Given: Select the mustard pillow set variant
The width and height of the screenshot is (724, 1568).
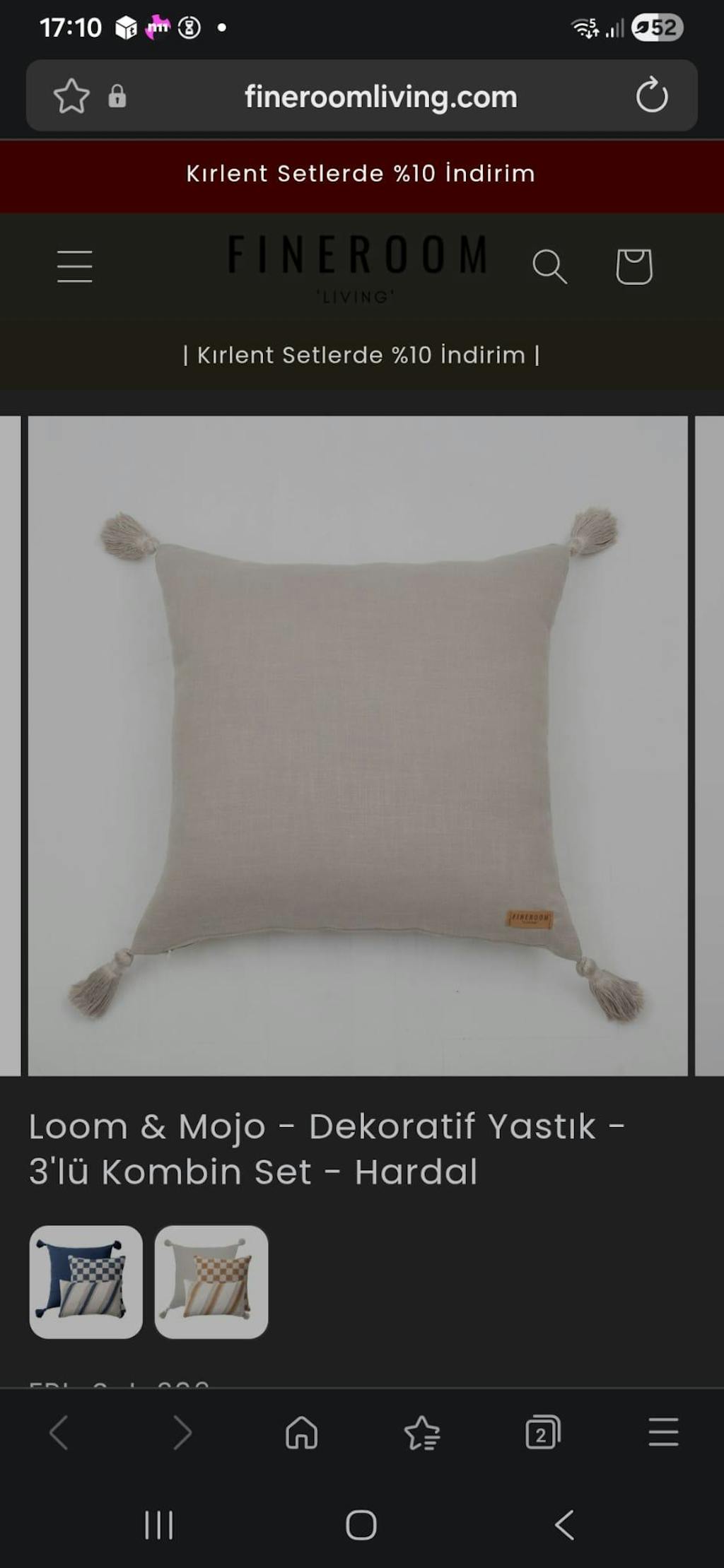Looking at the screenshot, I should click(211, 1281).
